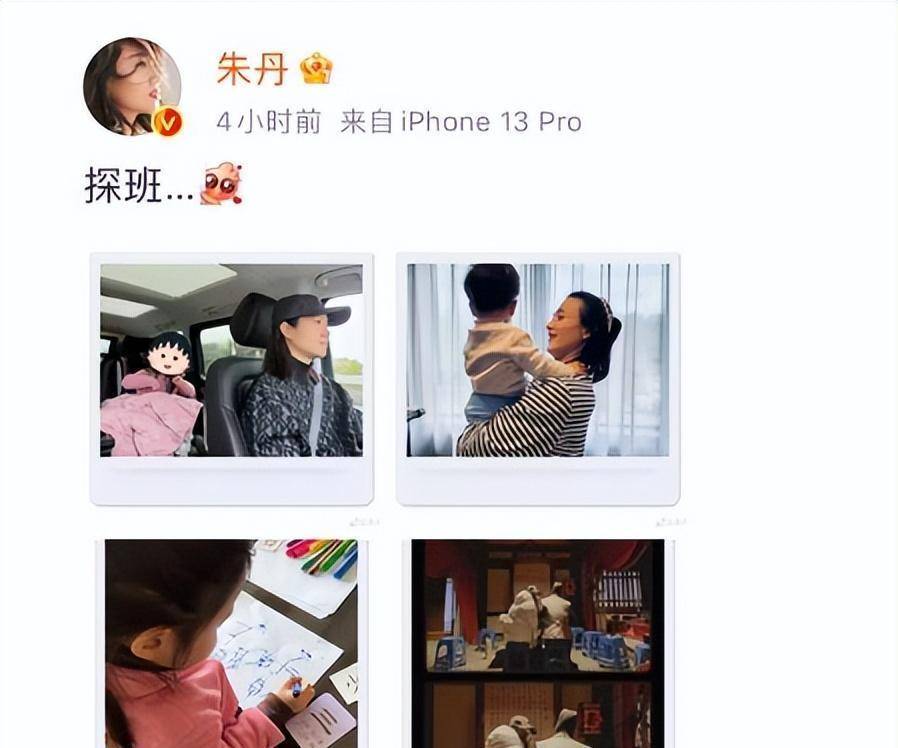Tap the username 朱丹
Image resolution: width=898 pixels, height=748 pixels.
coord(252,69)
